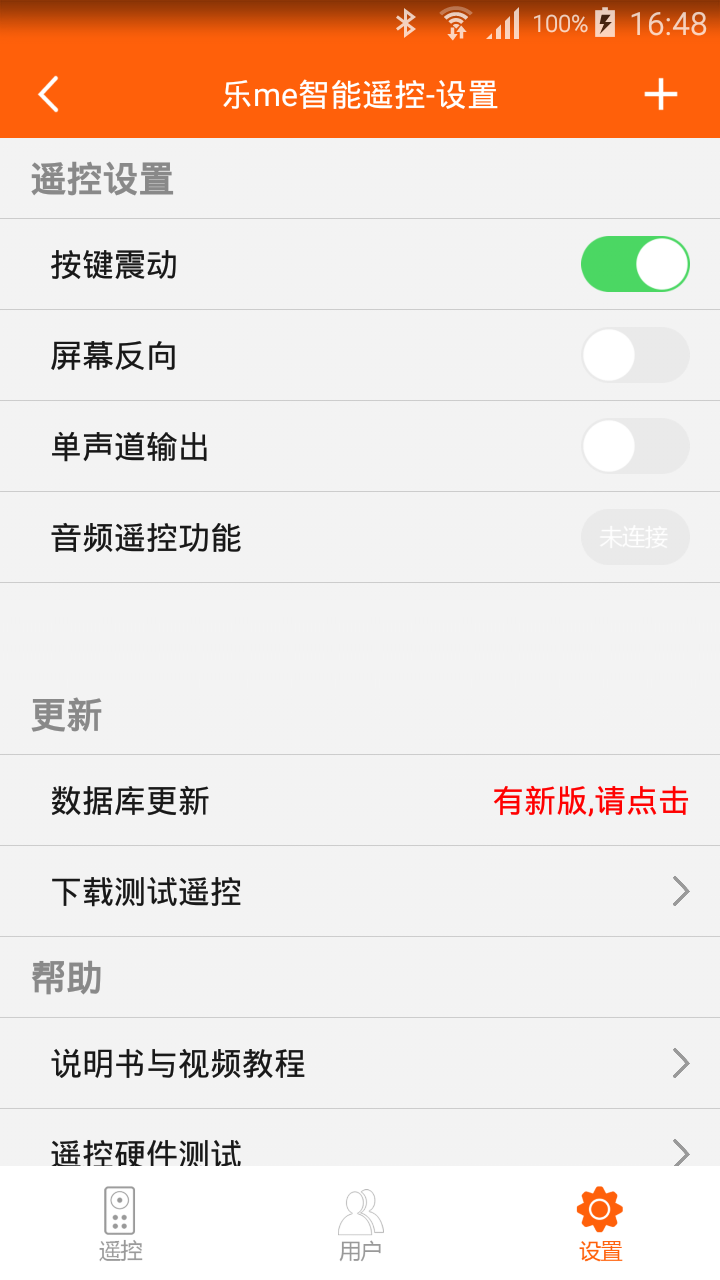The width and height of the screenshot is (720, 1280).
Task: Select the 设置 tab
Action: click(600, 1223)
